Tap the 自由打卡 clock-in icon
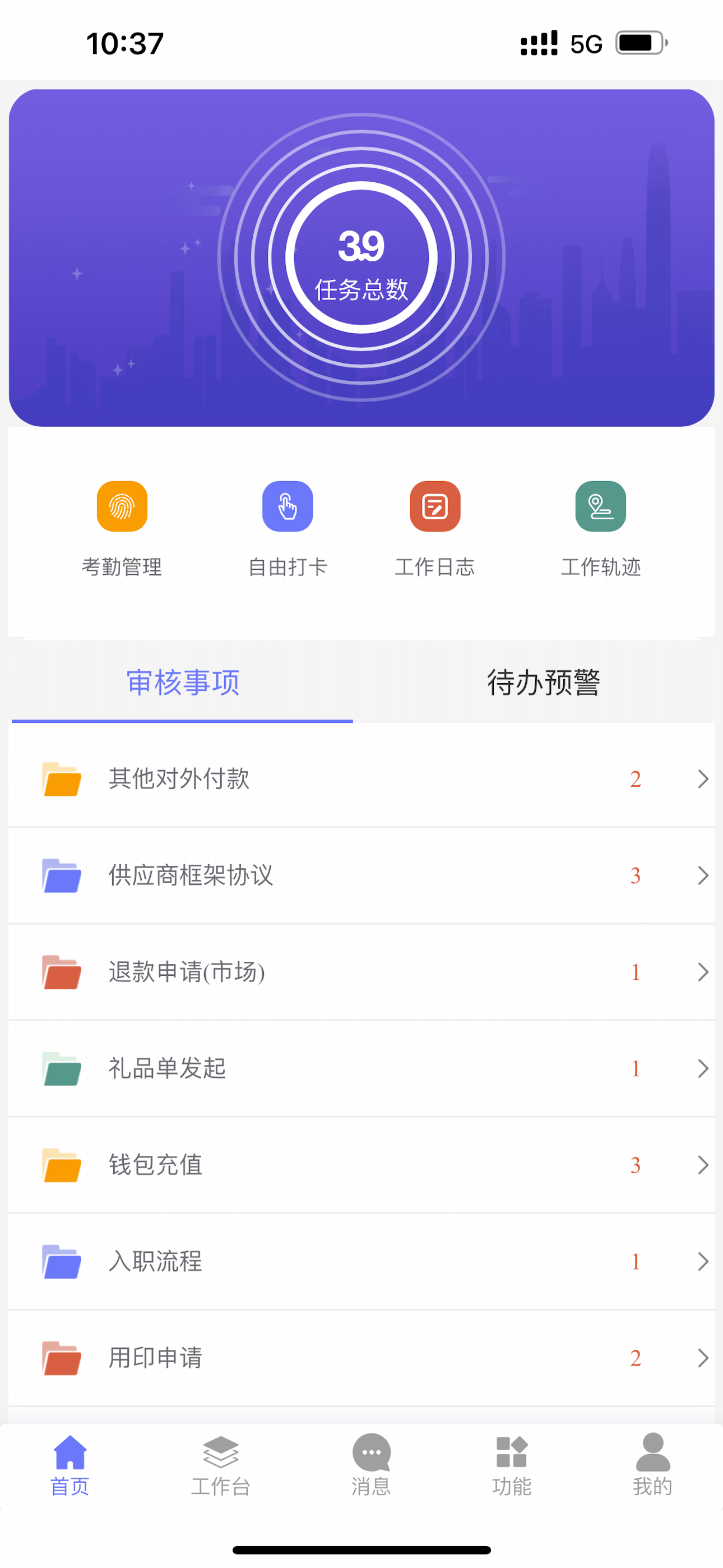Viewport: 723px width, 1568px height. (x=288, y=506)
